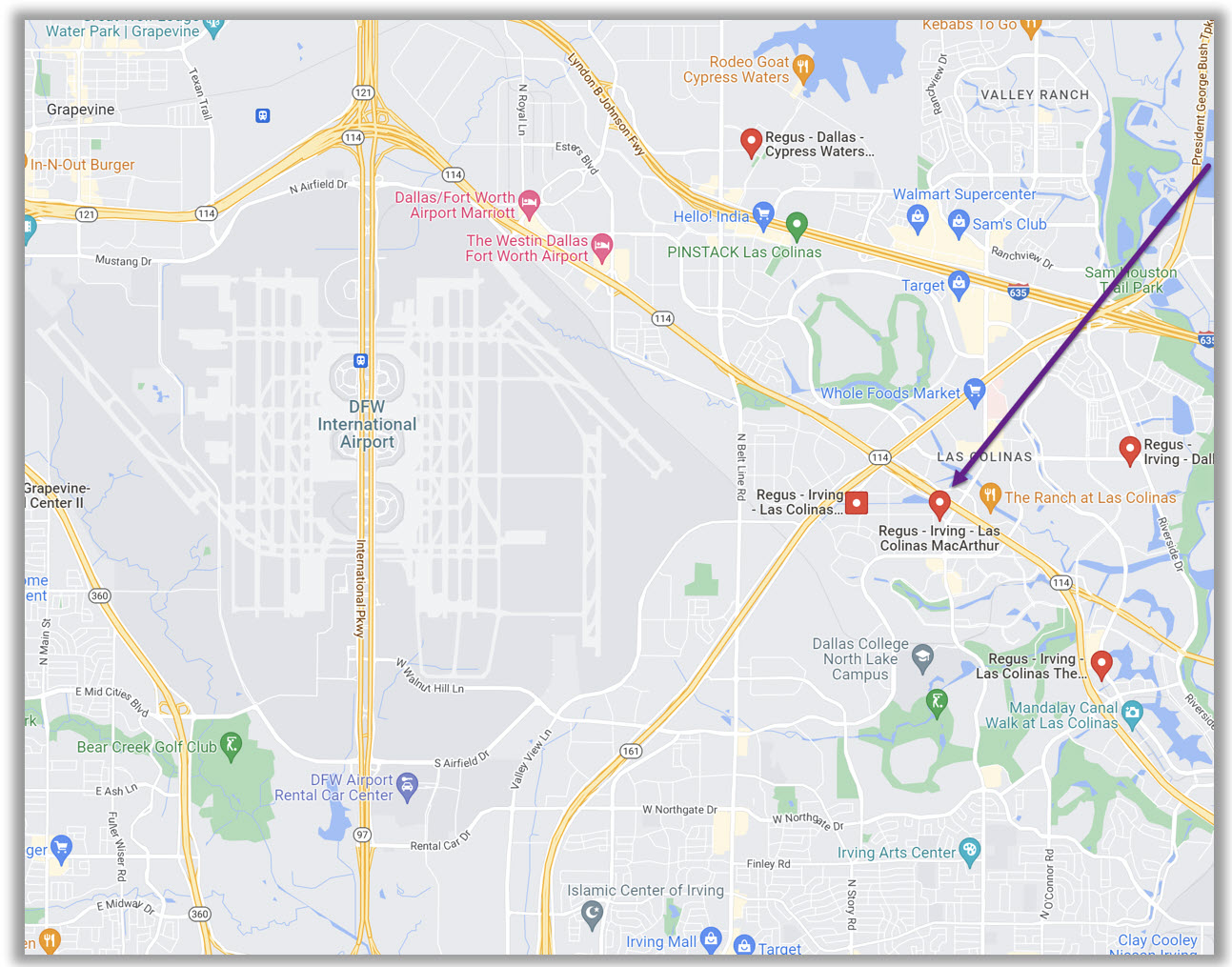Open the Regus Irving - Dallas pin

point(1129,449)
